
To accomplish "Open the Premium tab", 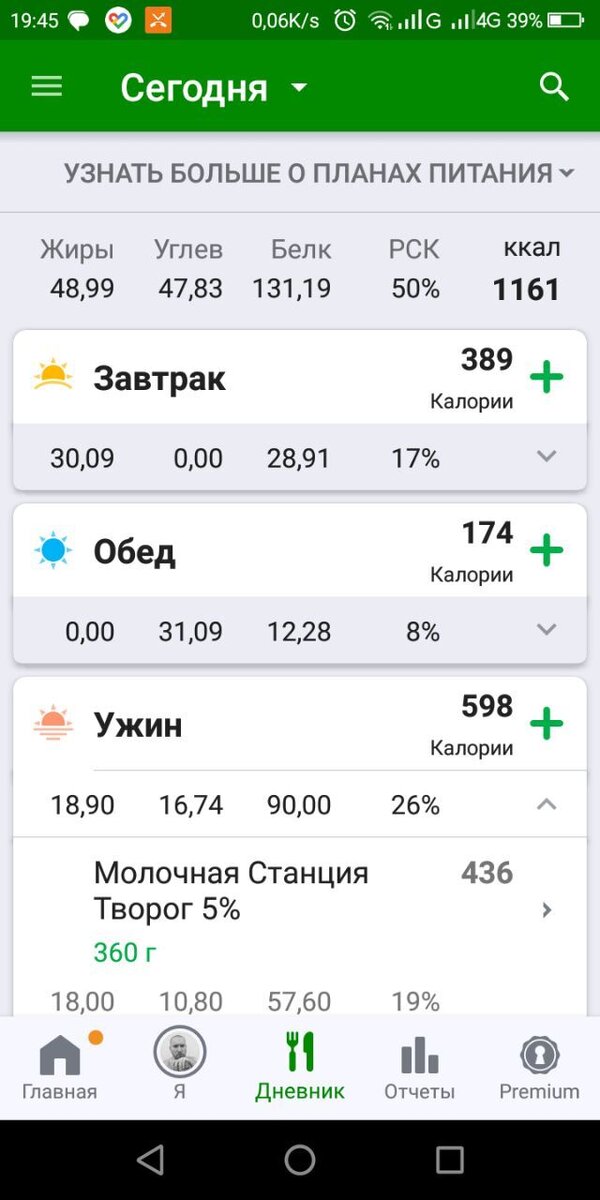I will coord(539,1067).
